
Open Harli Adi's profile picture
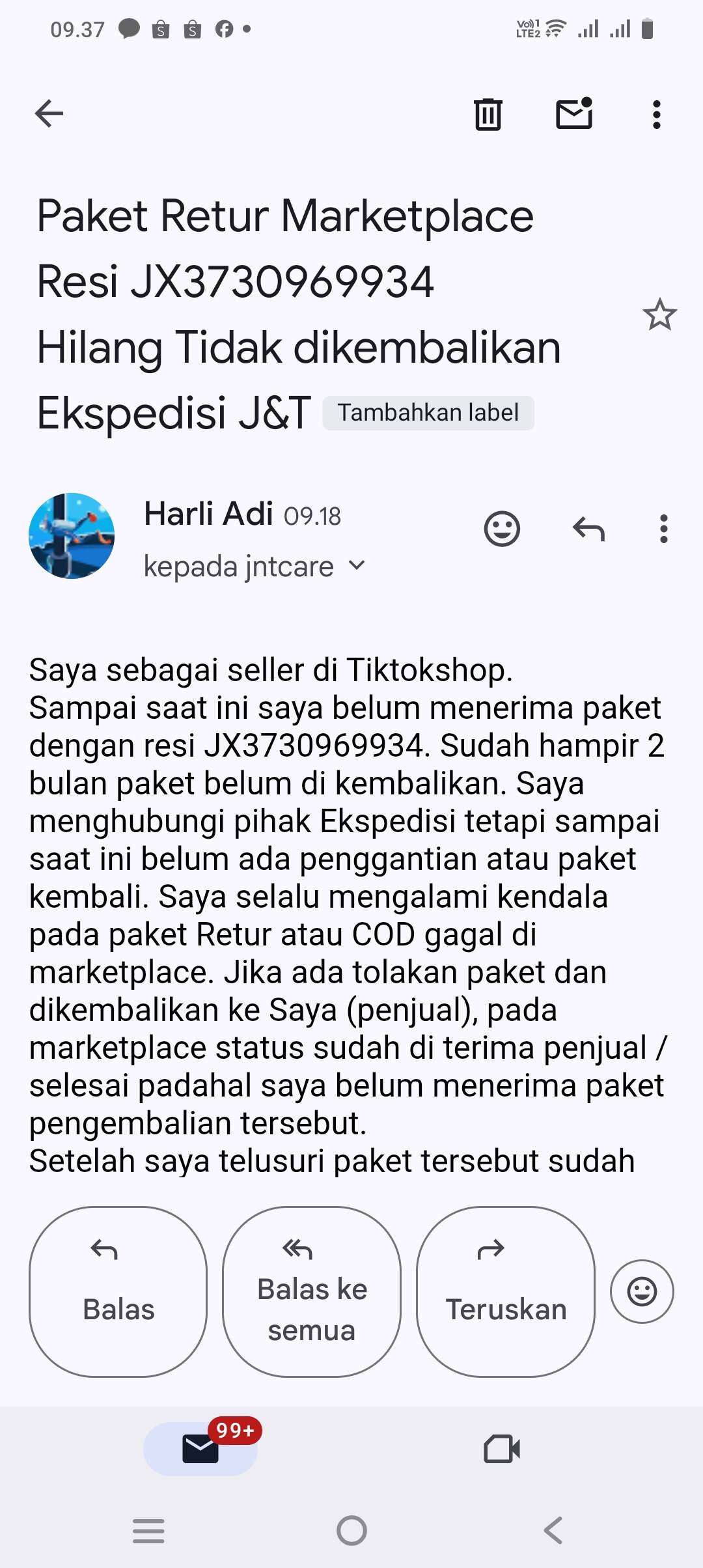tap(72, 536)
